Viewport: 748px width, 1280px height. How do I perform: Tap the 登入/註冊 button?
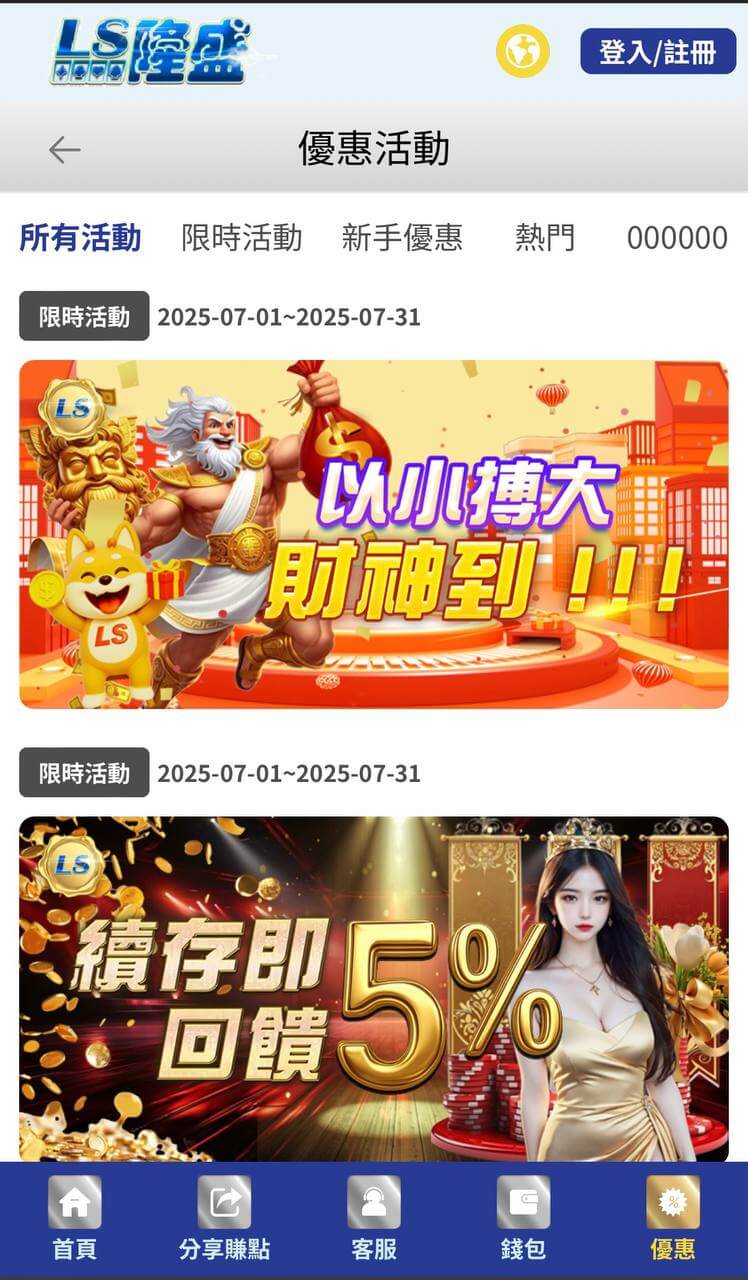[x=657, y=51]
